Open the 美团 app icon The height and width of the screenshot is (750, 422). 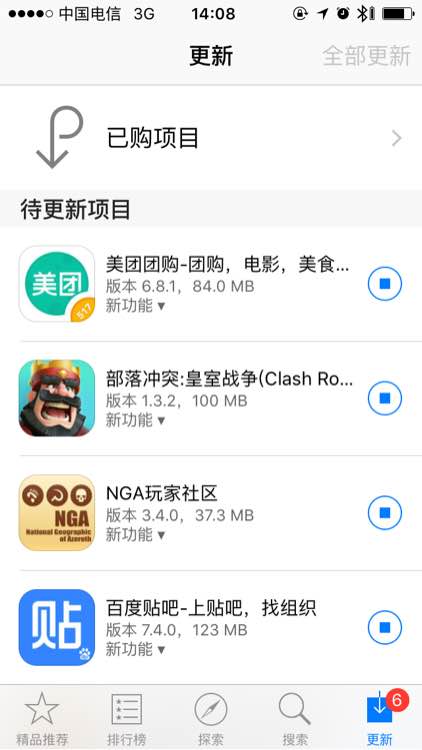click(x=57, y=284)
